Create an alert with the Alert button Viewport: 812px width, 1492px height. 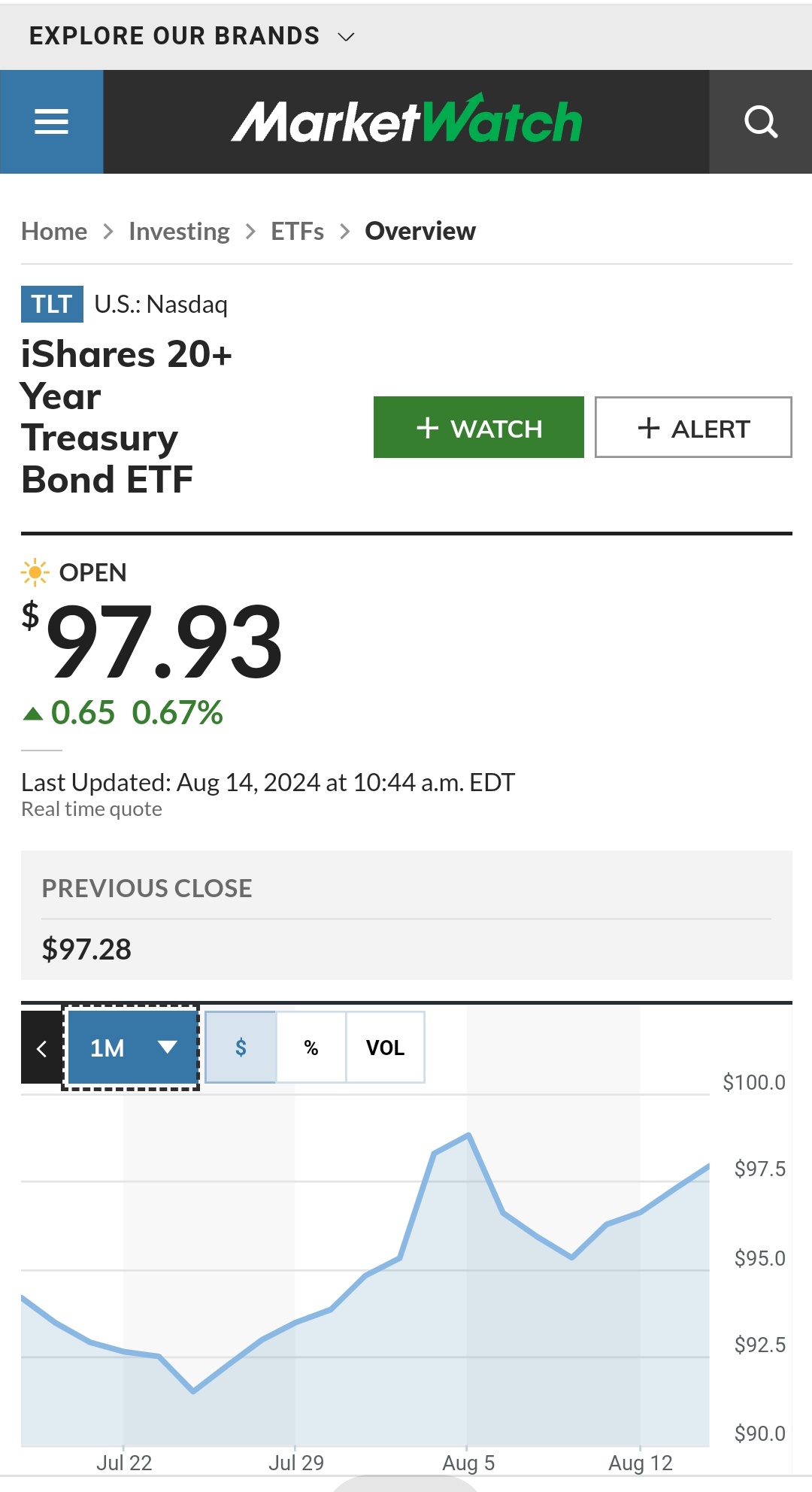(693, 427)
